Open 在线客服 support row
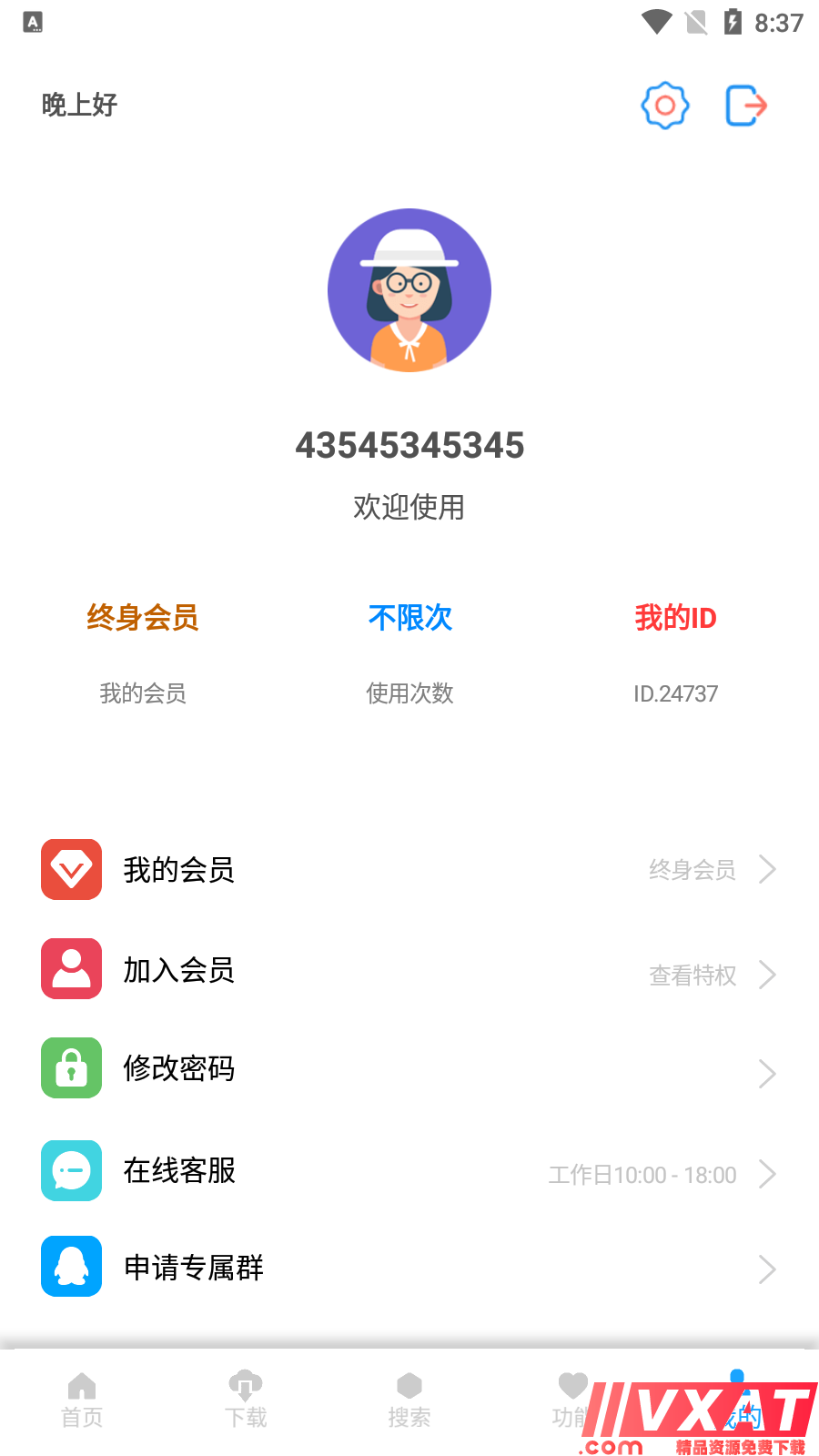Viewport: 819px width, 1456px height. (x=409, y=1170)
